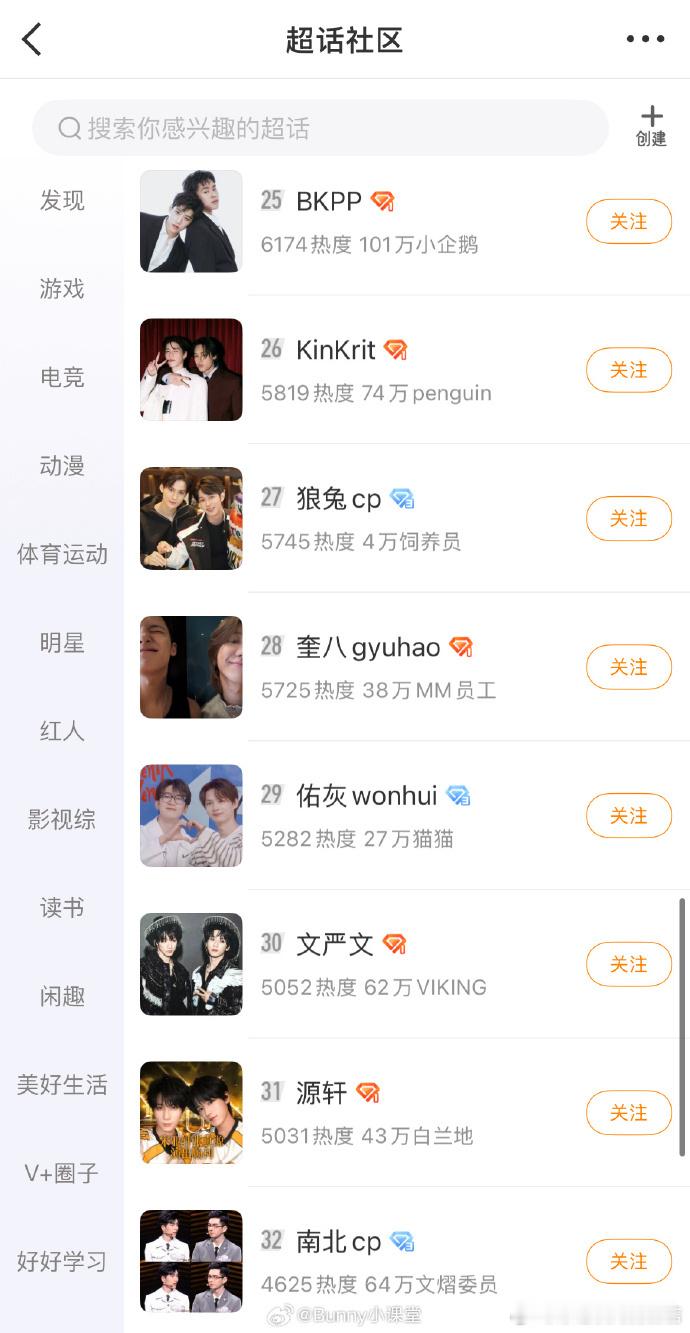Viewport: 690px width, 1333px height.
Task: Follow the KinKrit super topic
Action: click(629, 370)
